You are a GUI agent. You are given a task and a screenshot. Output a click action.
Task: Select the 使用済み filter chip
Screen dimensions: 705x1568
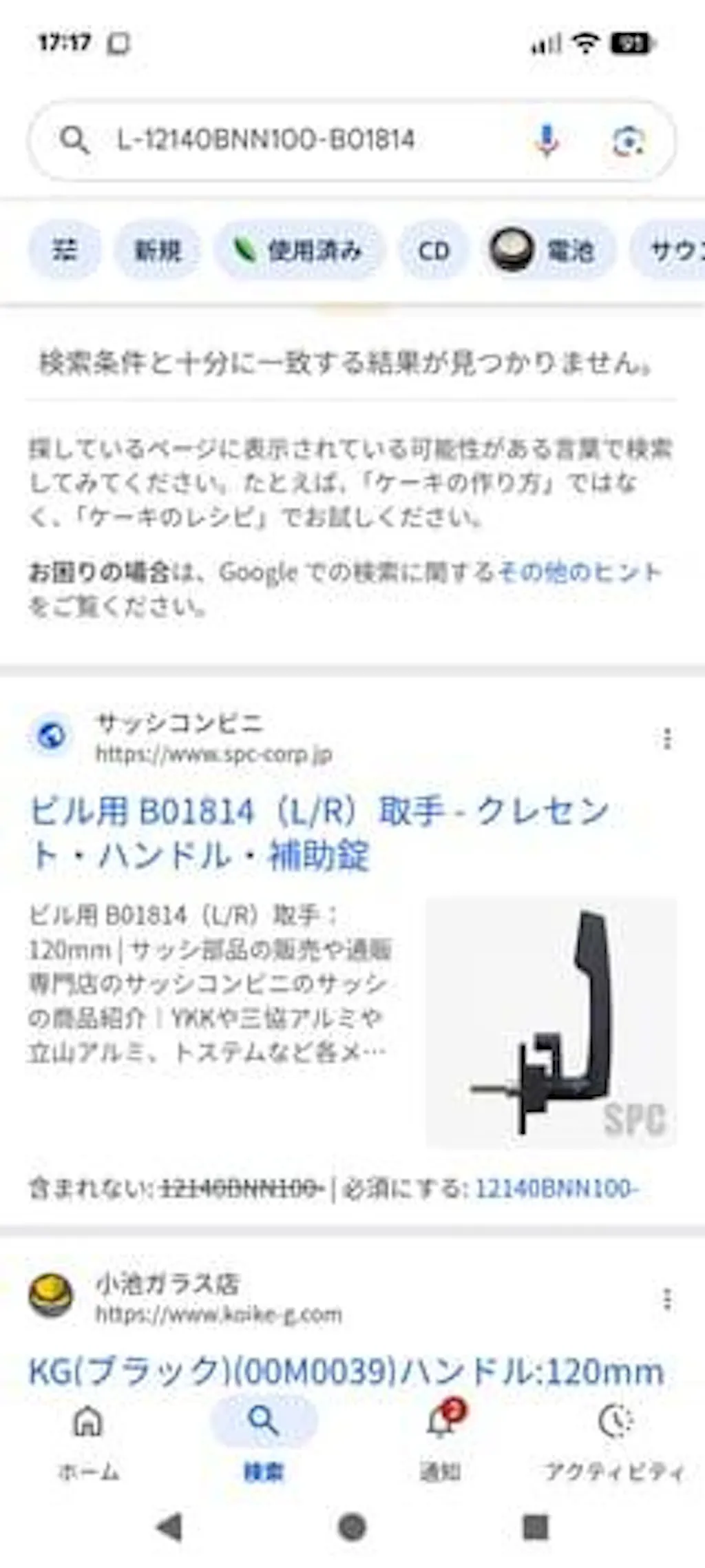[299, 251]
